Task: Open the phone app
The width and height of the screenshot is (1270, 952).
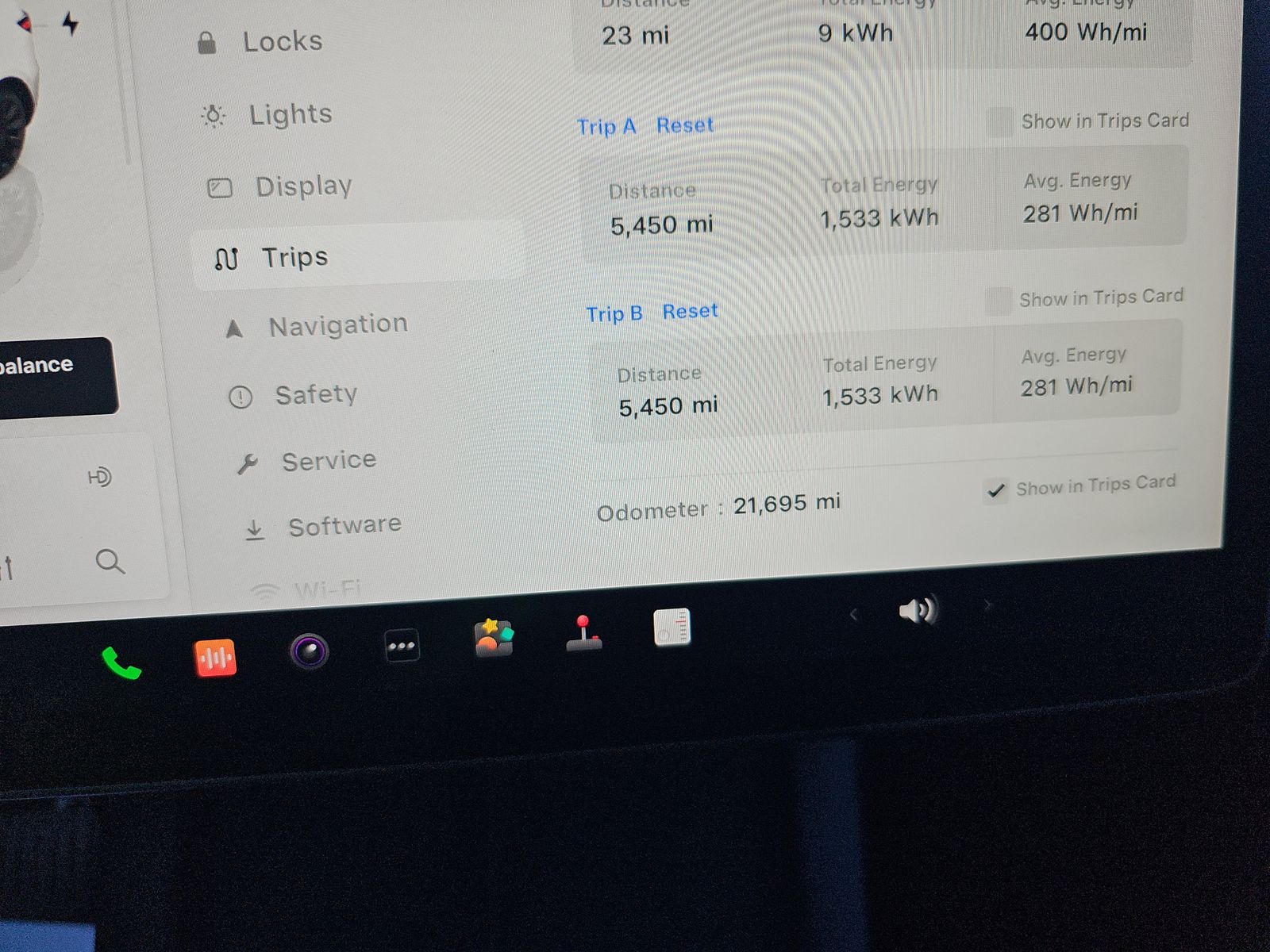Action: point(121,663)
